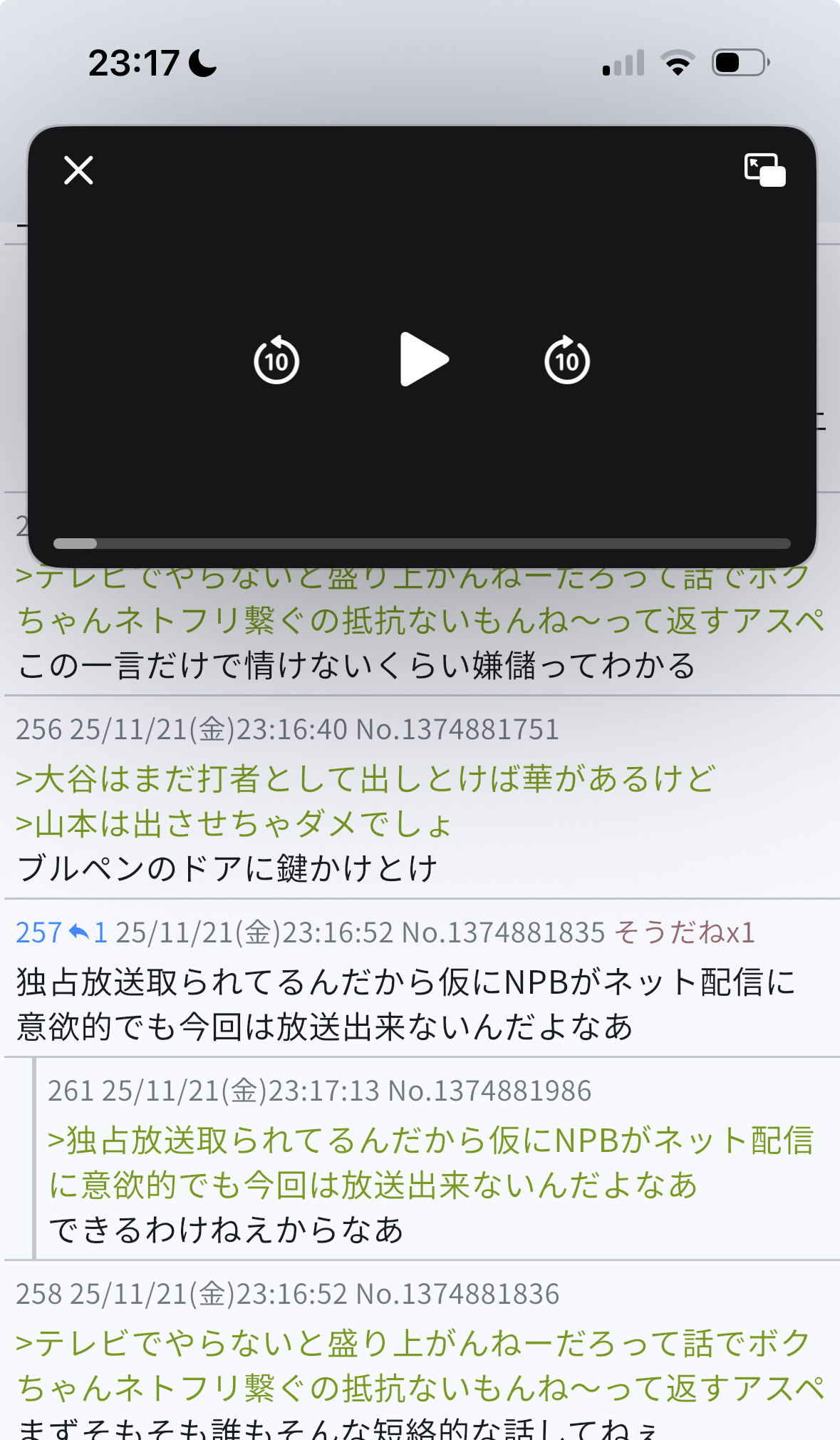Jump to quoted 大谷はまだ打者 comment
840x1440 pixels.
point(365,778)
